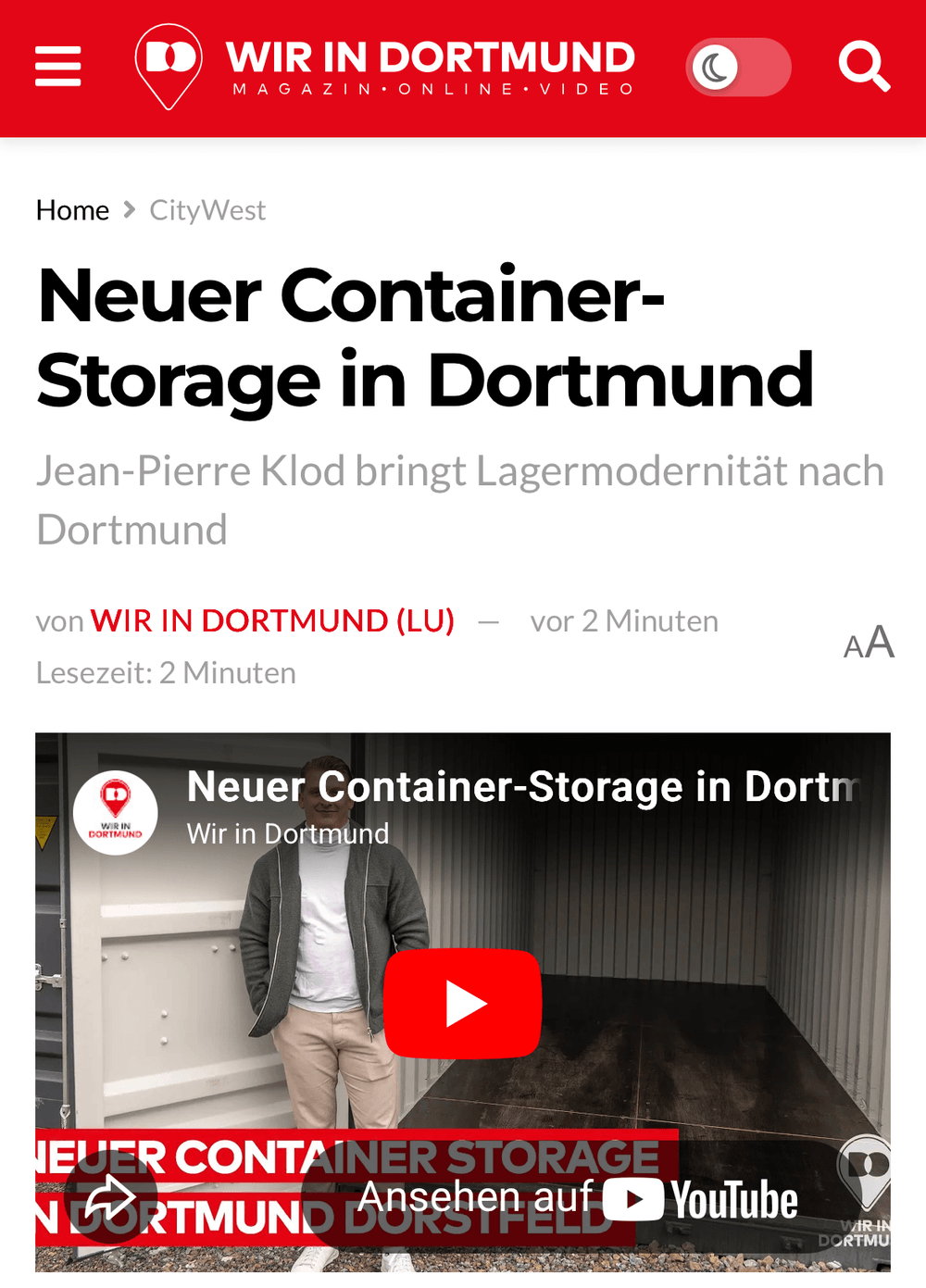
Task: Toggle dark mode switch
Action: click(738, 67)
